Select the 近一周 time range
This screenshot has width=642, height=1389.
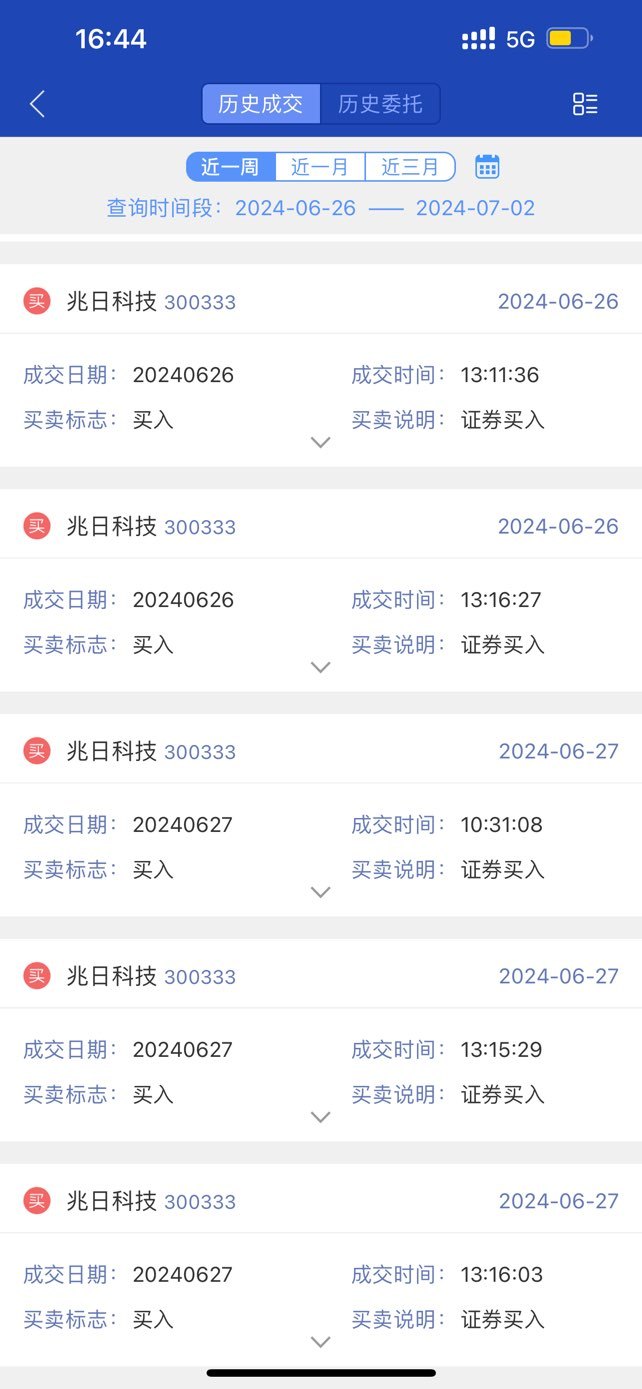point(231,167)
